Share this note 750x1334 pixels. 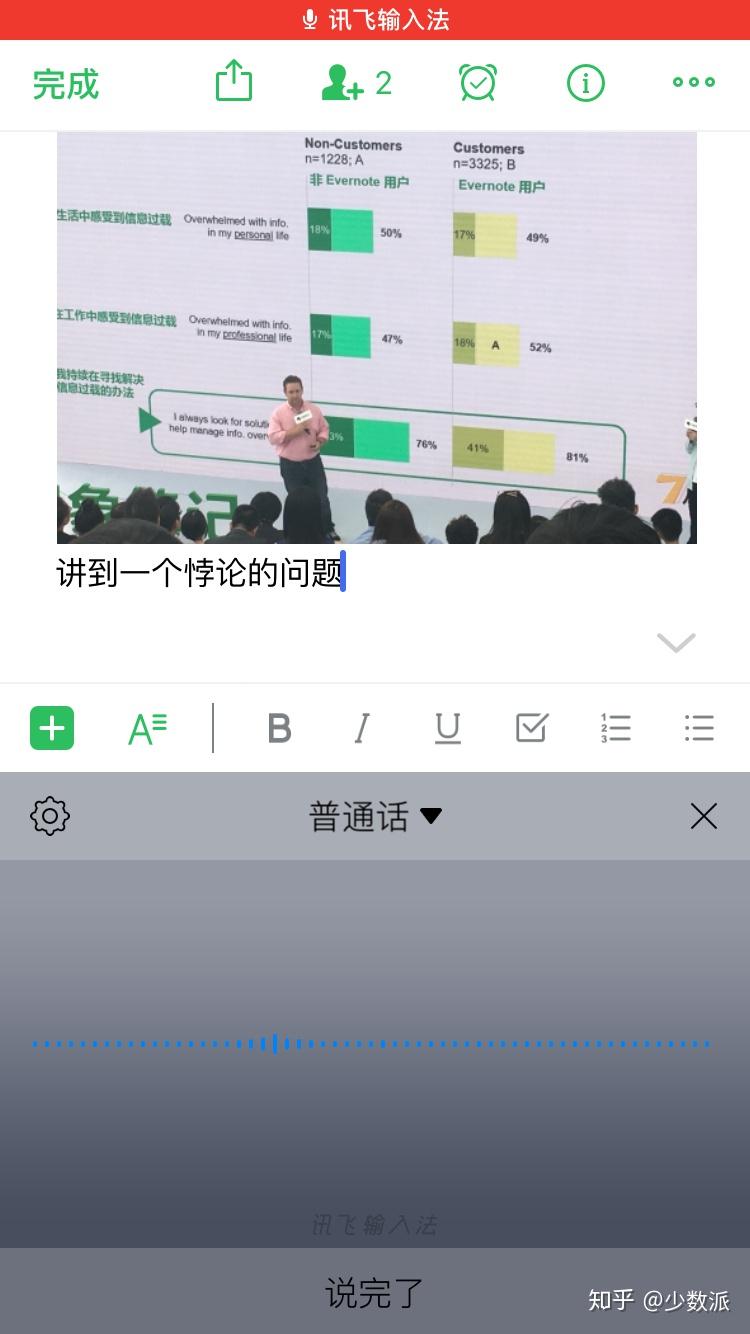[234, 82]
